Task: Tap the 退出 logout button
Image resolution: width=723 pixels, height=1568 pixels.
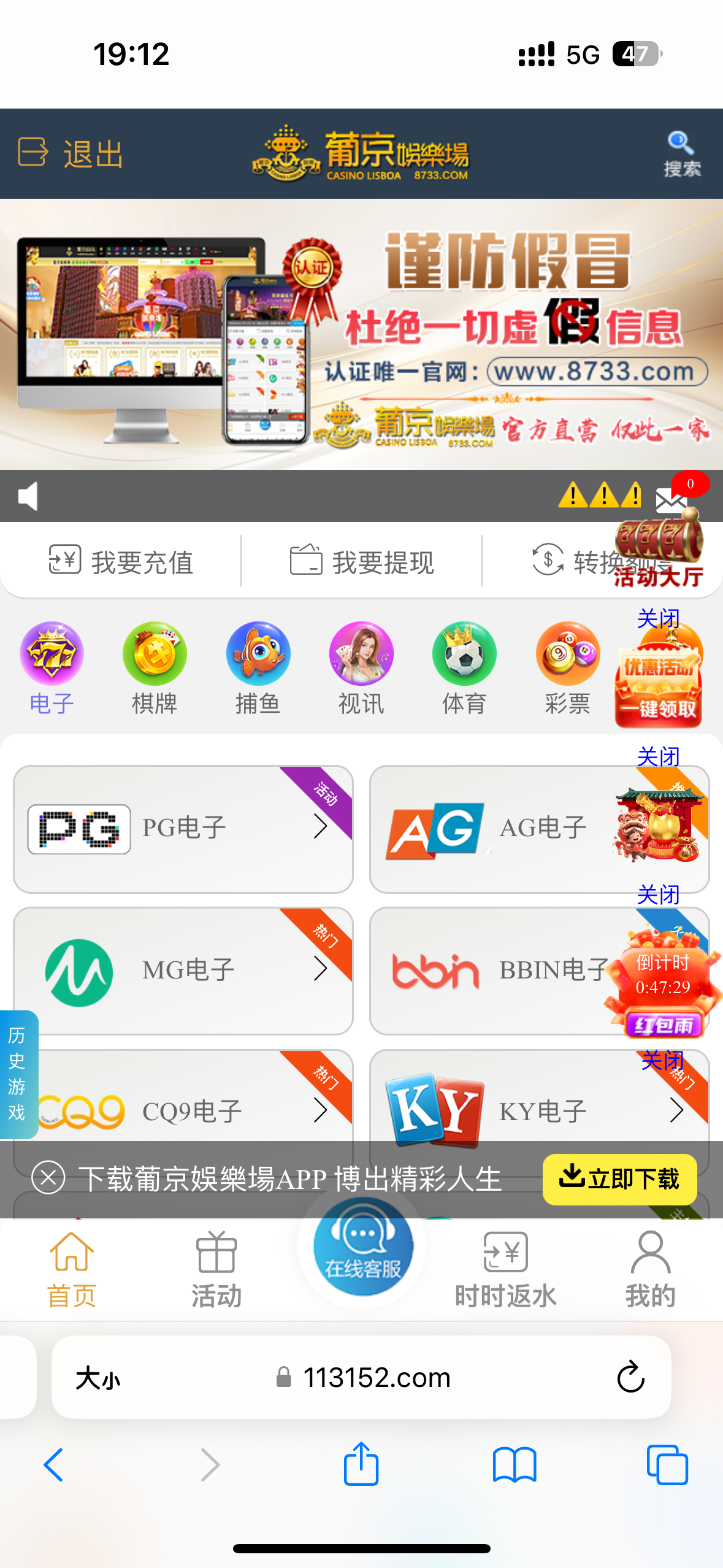Action: click(x=71, y=153)
